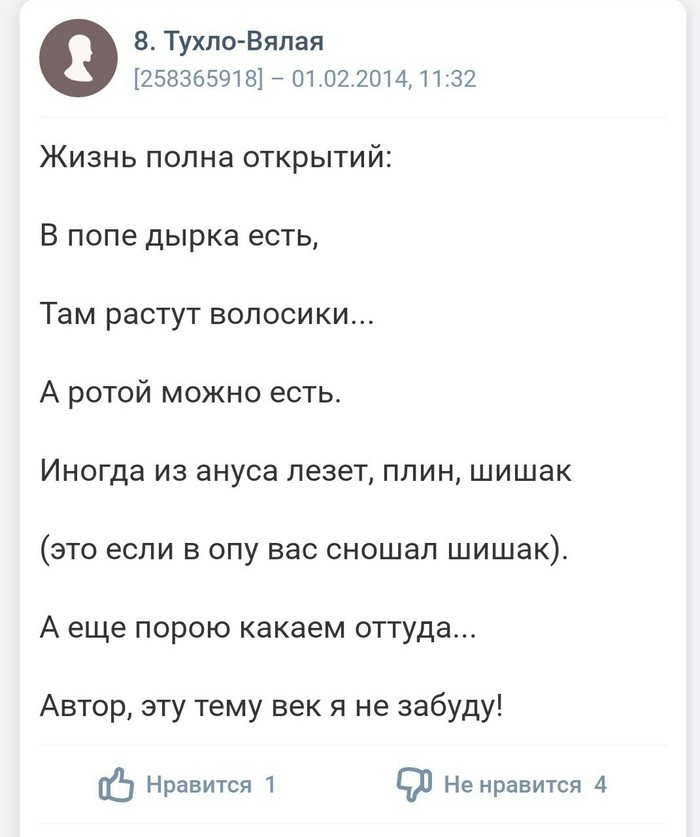The height and width of the screenshot is (837, 700).
Task: Like the comment with Нравится
Action: pyautogui.click(x=186, y=785)
